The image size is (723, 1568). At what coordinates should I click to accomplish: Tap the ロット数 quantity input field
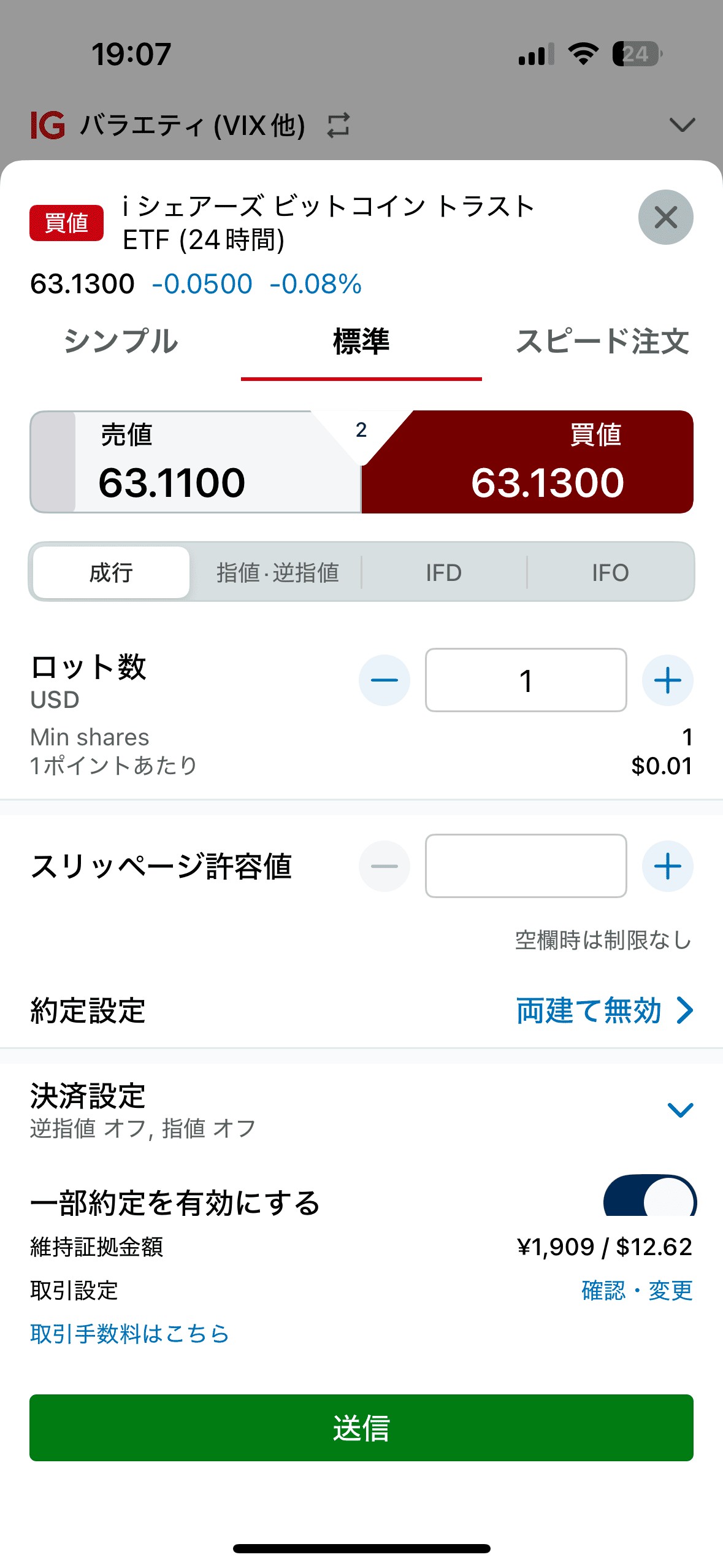526,680
